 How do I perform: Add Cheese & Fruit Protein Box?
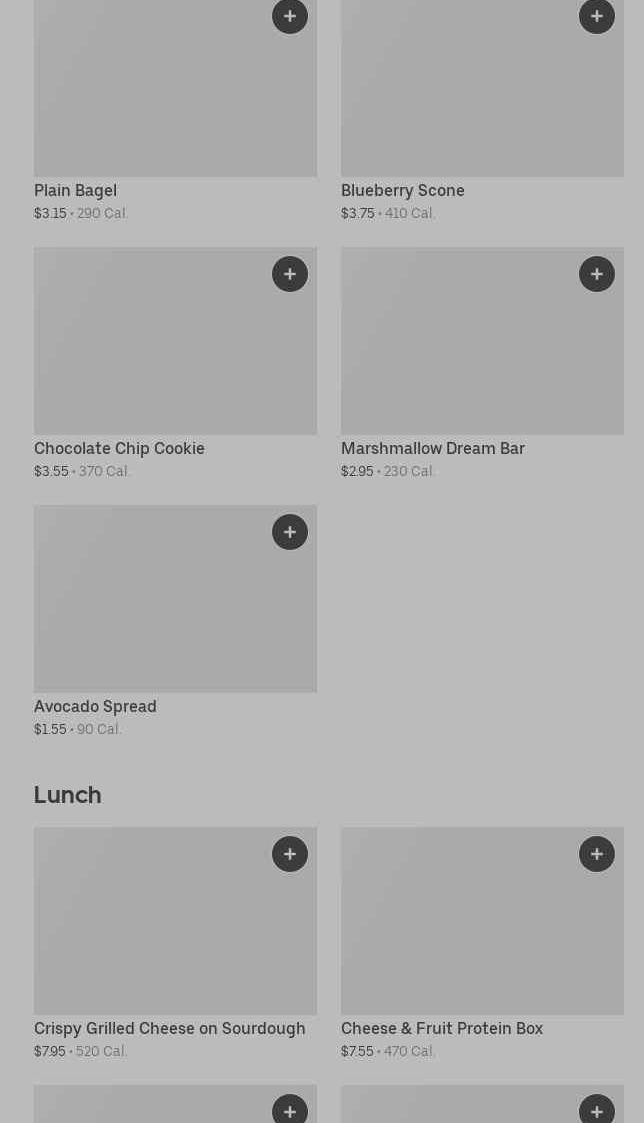click(597, 854)
